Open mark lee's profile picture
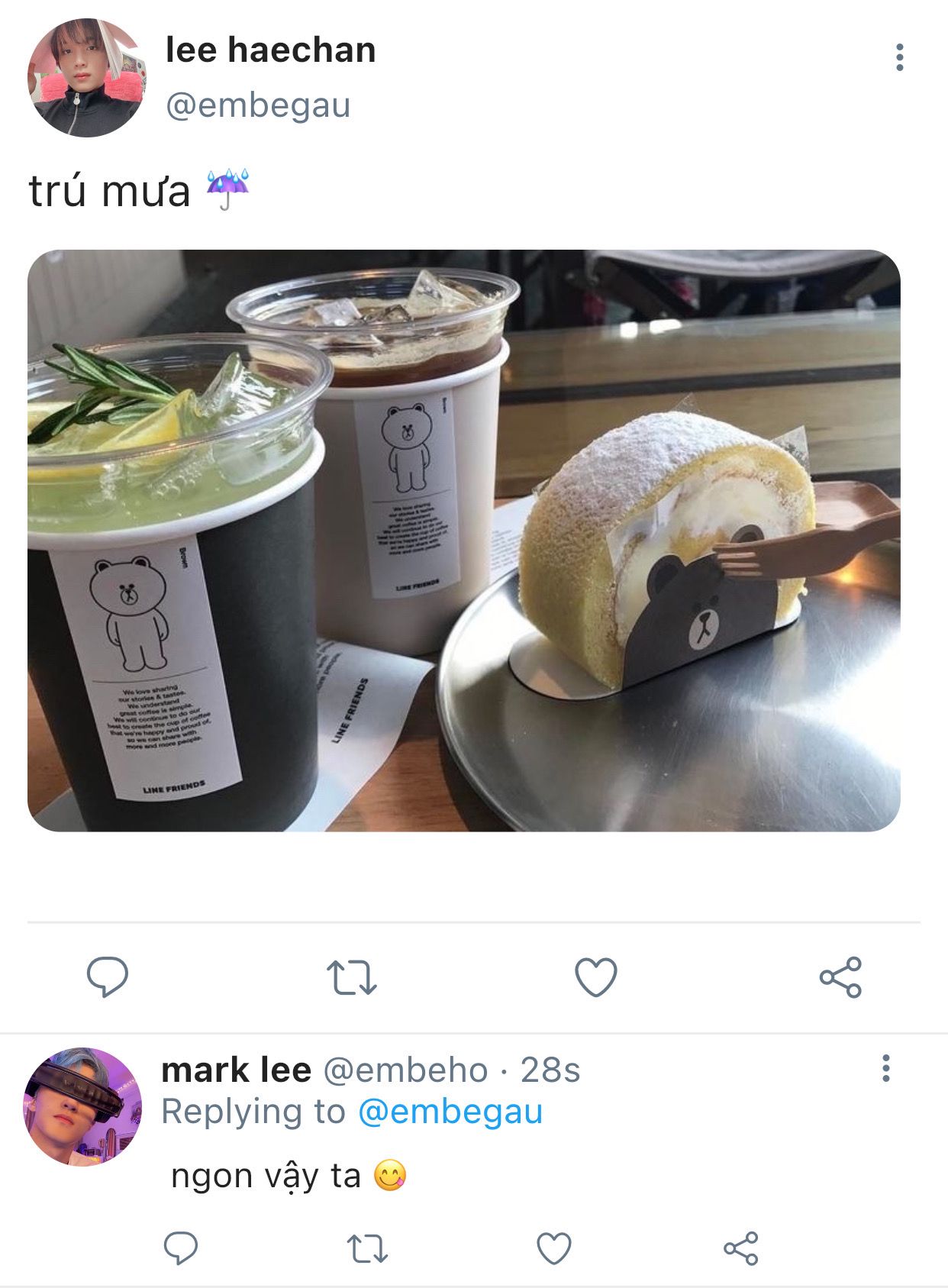Screen dimensions: 948x1288 tap(82, 1106)
